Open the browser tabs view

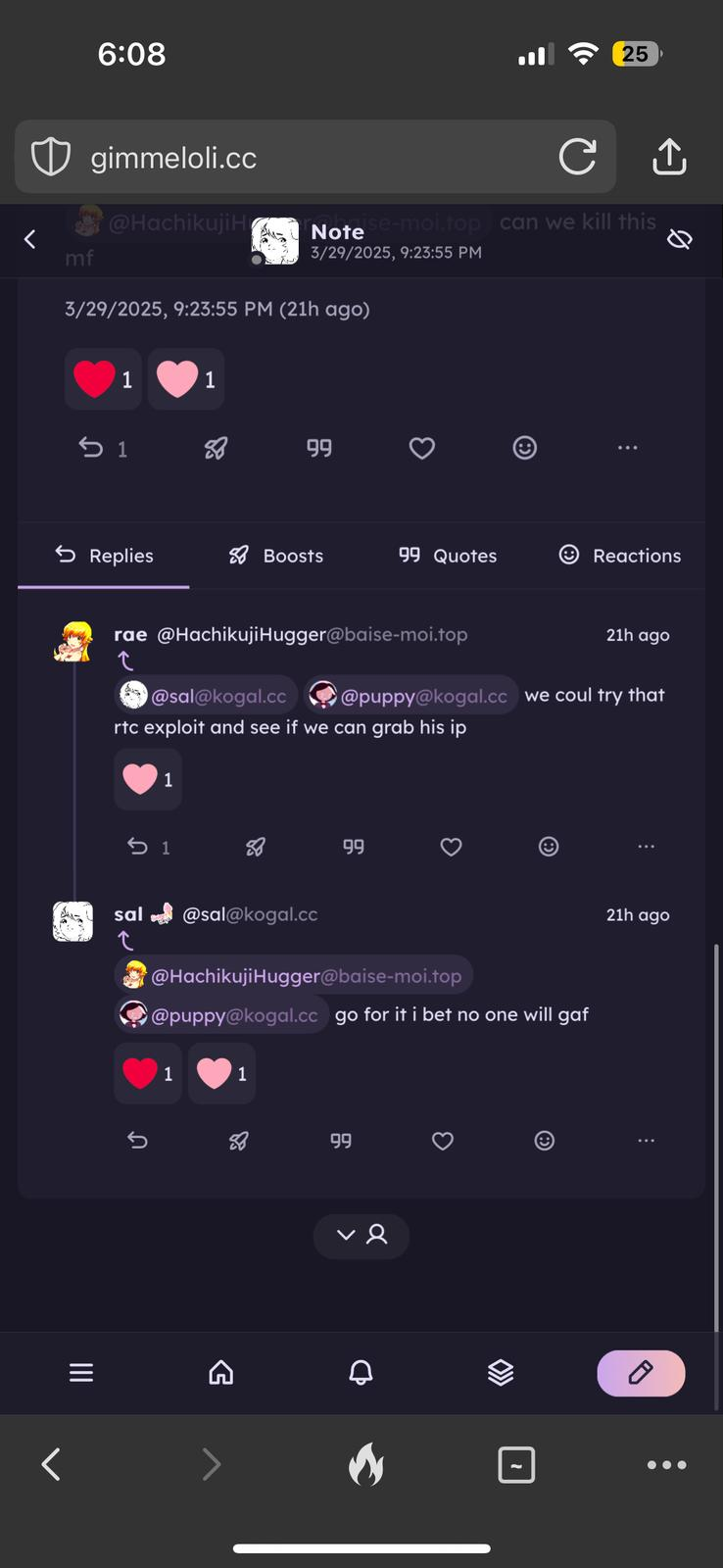coord(516,1465)
